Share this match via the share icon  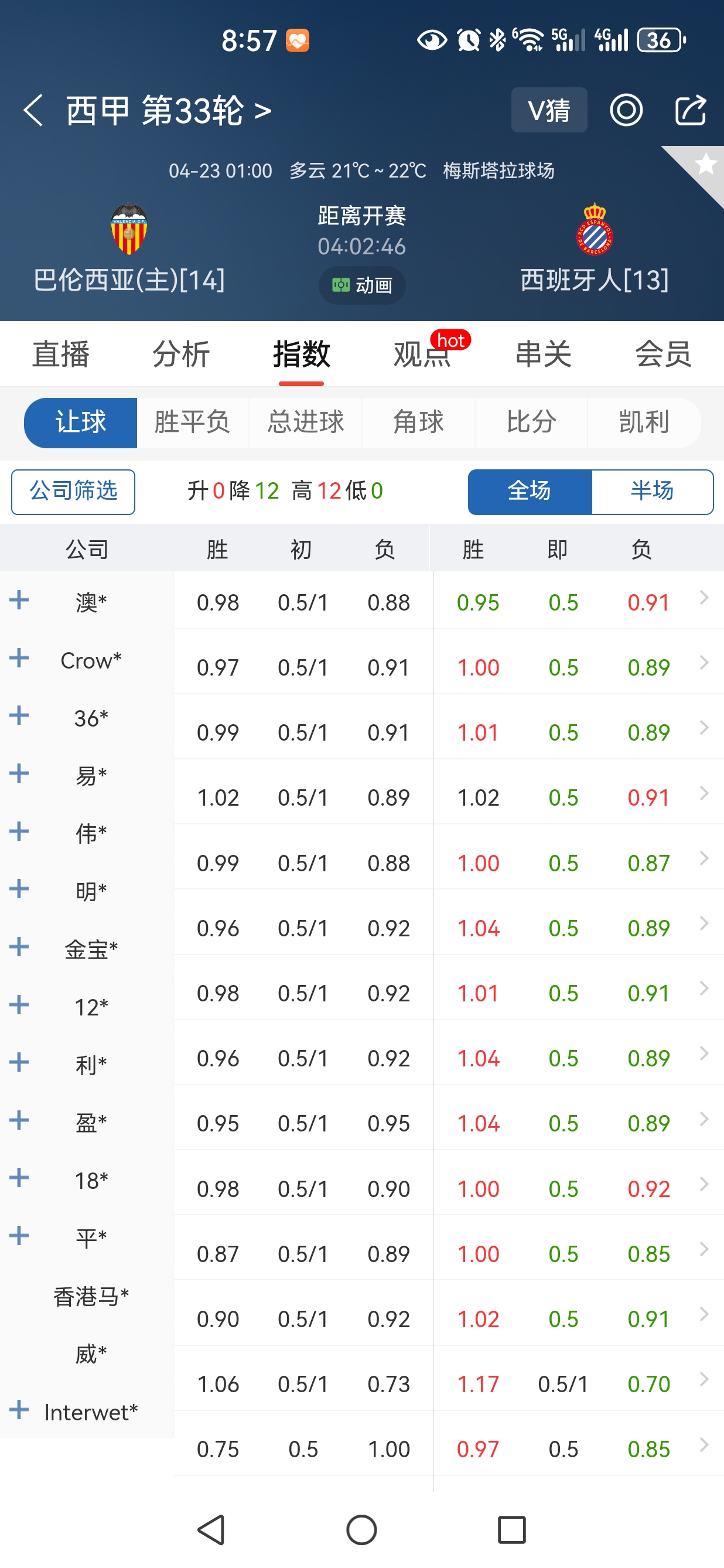(691, 110)
